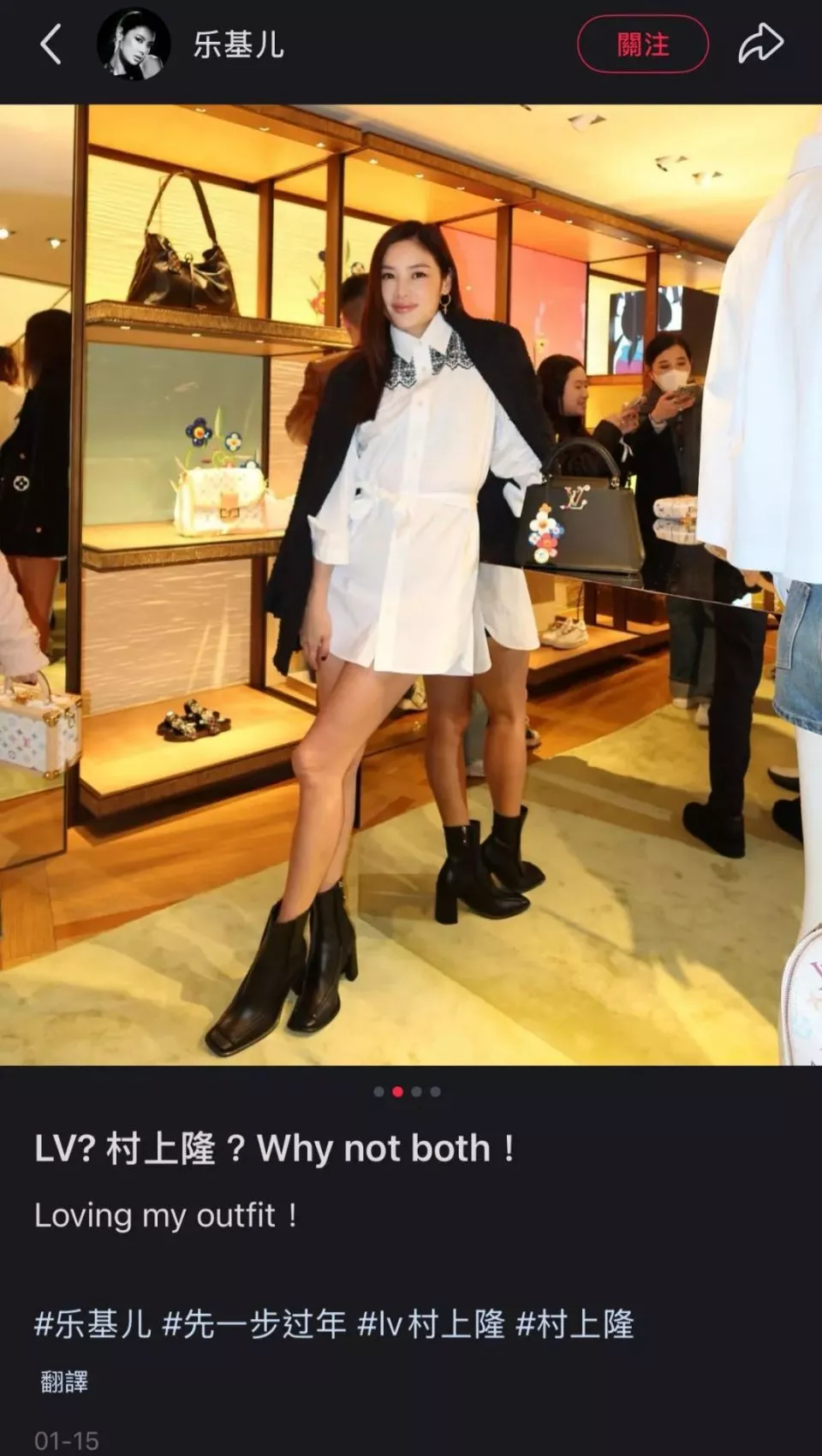Screen dimensions: 822x1456
Task: Follow 乐基儿 with the 關注 button
Action: pyautogui.click(x=642, y=45)
